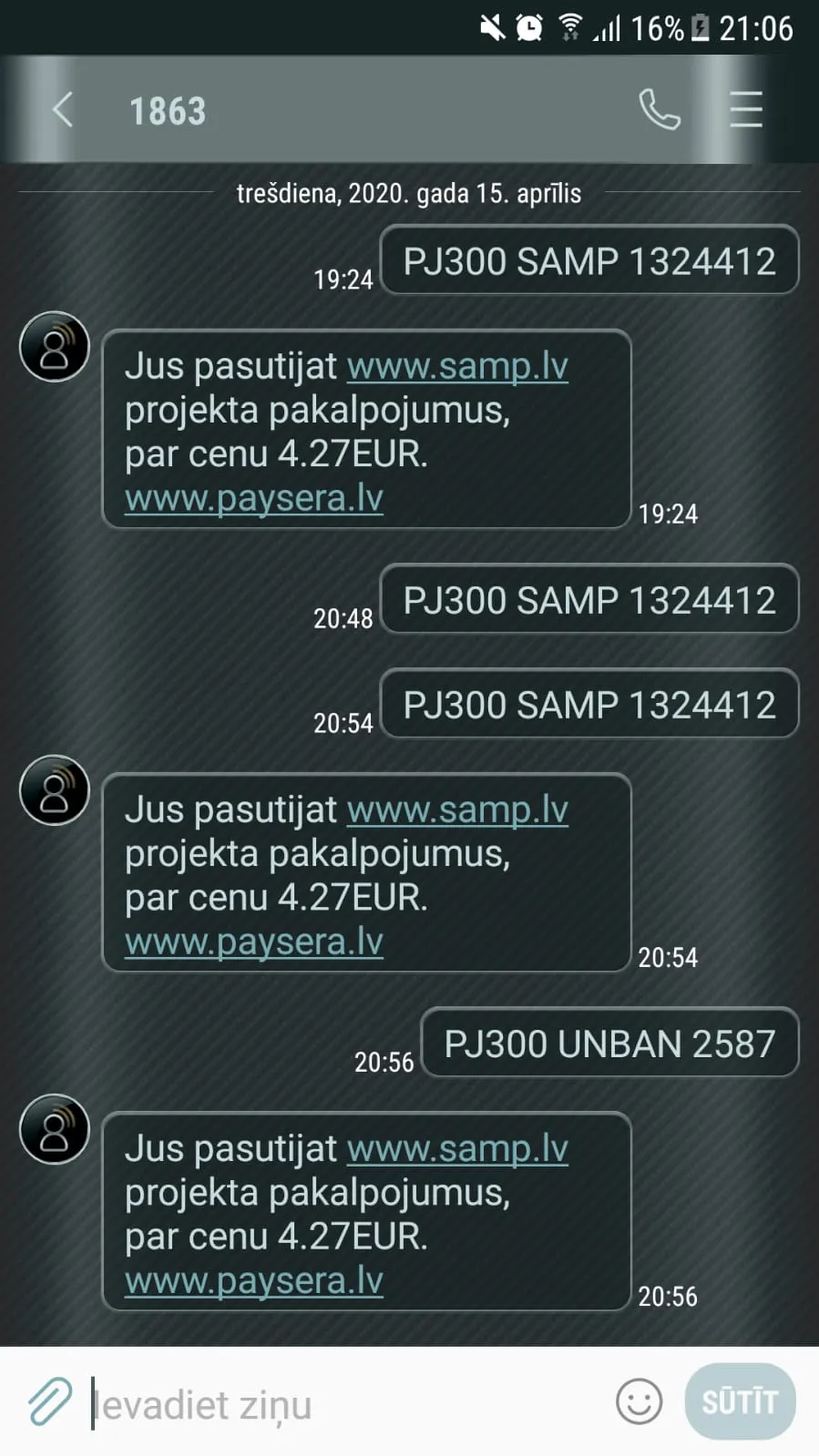Open www.samp.lv link in 19:24 message
The image size is (819, 1456).
tap(457, 366)
